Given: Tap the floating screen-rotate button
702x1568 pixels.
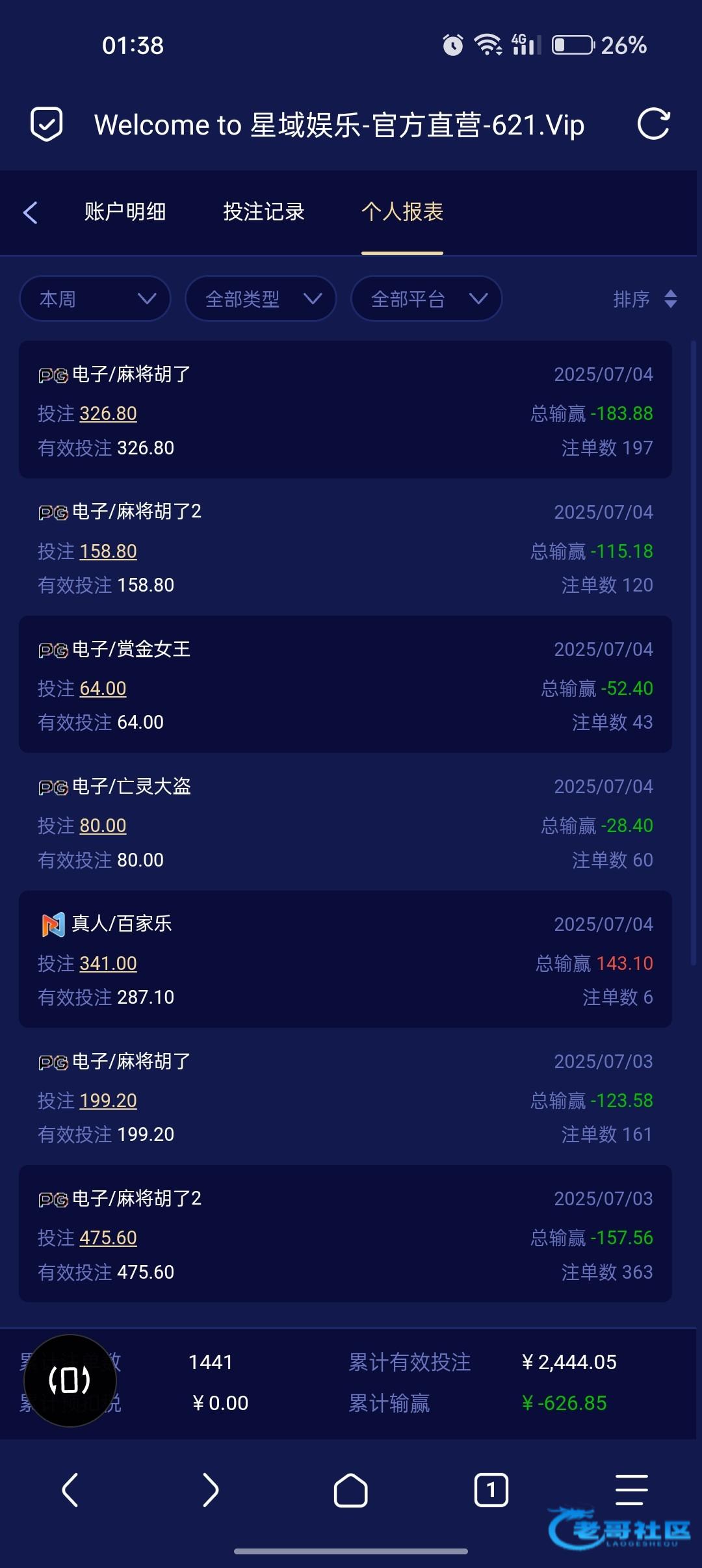Looking at the screenshot, I should point(70,1380).
